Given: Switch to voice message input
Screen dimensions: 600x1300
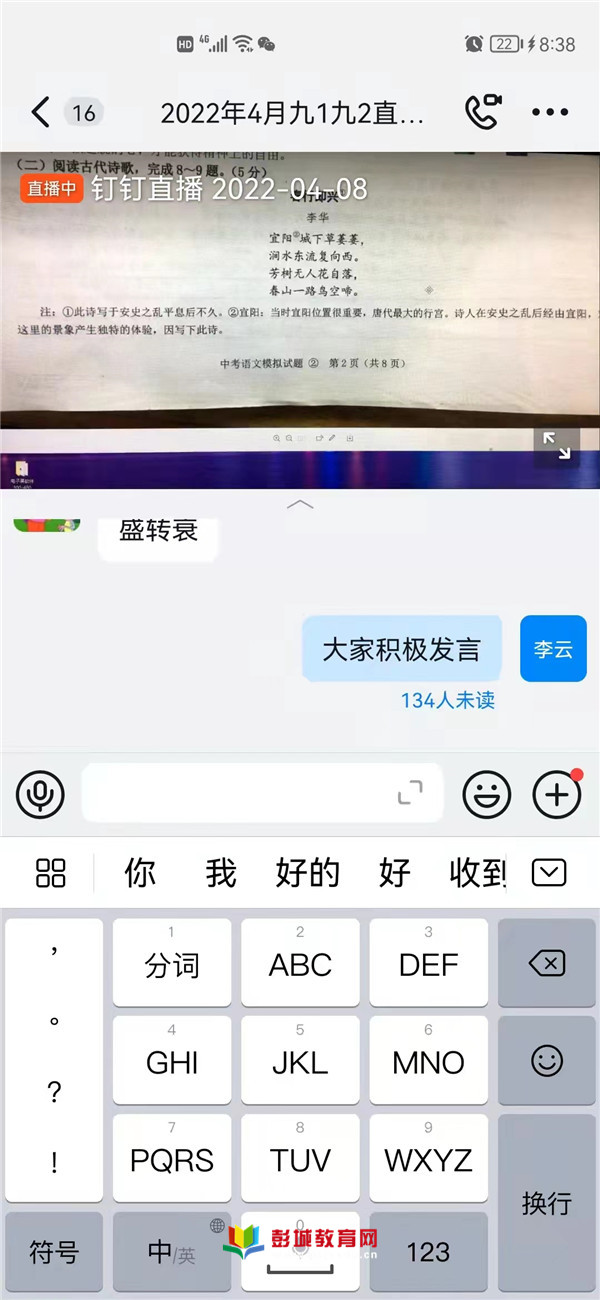Looking at the screenshot, I should [40, 795].
